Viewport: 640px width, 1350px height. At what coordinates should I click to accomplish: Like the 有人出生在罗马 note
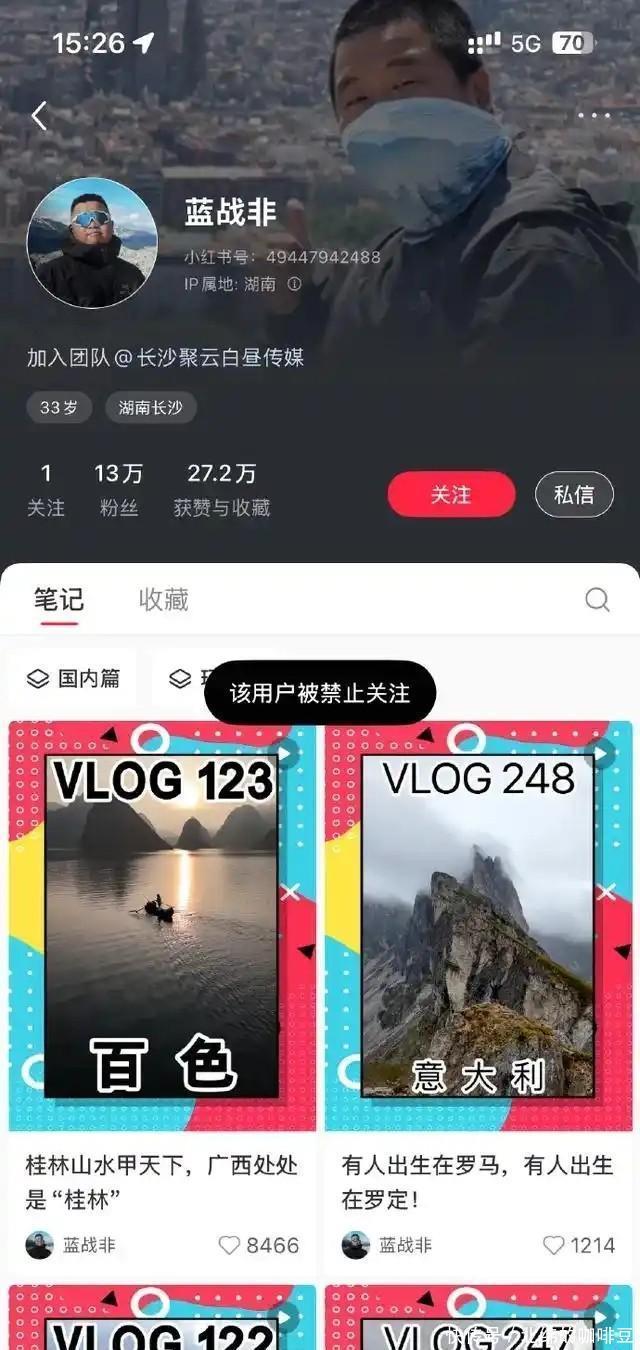point(553,1245)
